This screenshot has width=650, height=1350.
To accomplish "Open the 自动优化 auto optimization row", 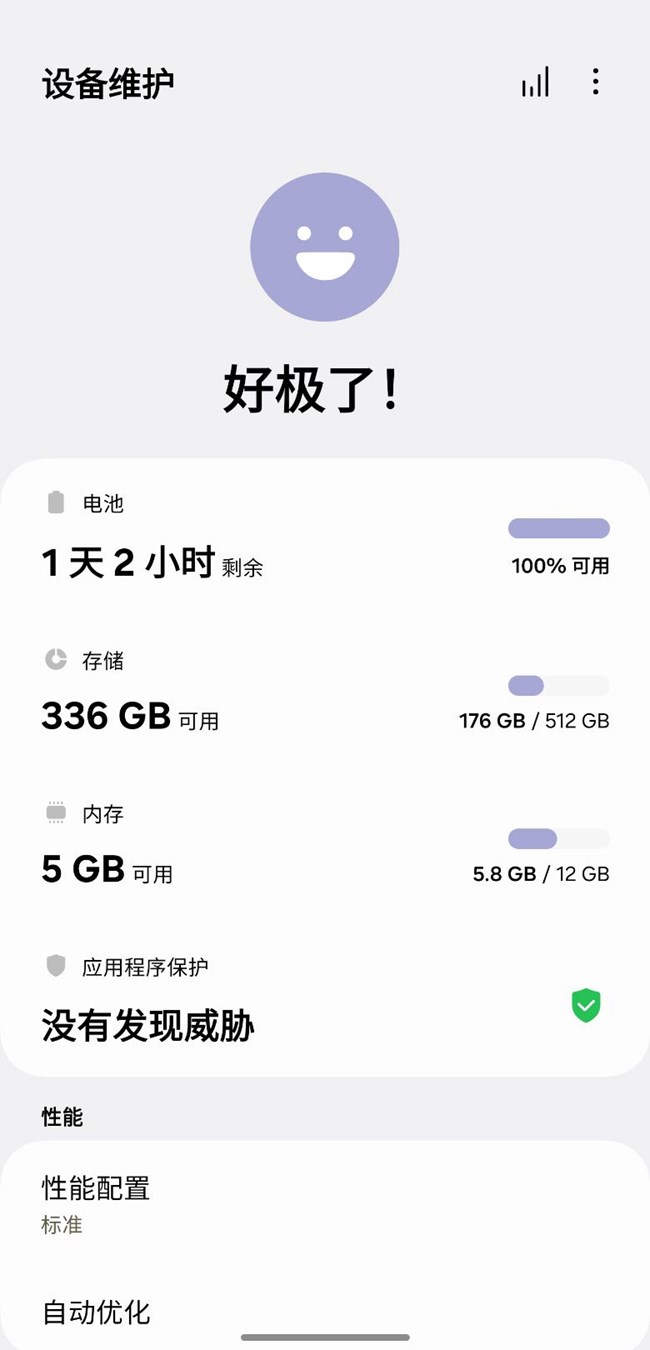I will pyautogui.click(x=324, y=1311).
